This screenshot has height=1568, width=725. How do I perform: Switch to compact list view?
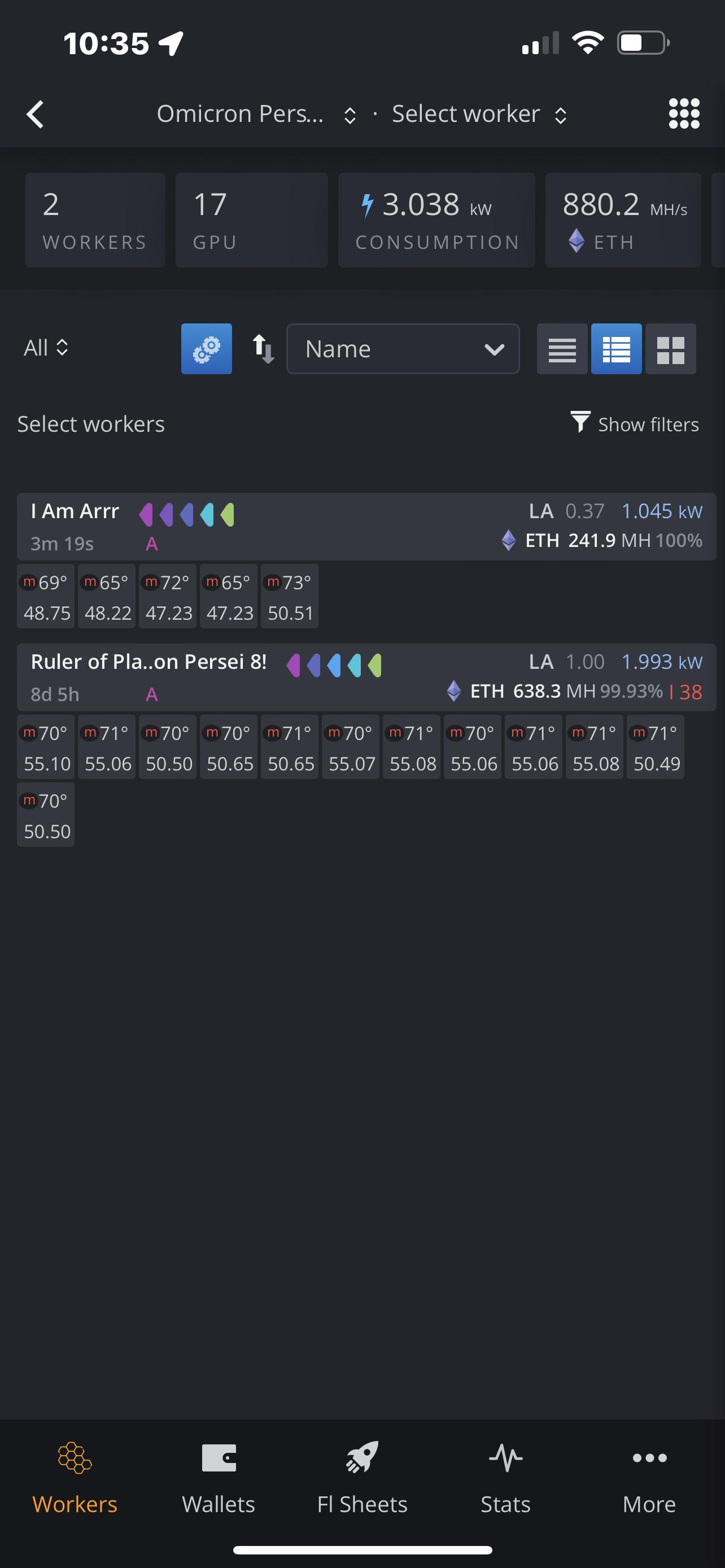click(x=562, y=349)
